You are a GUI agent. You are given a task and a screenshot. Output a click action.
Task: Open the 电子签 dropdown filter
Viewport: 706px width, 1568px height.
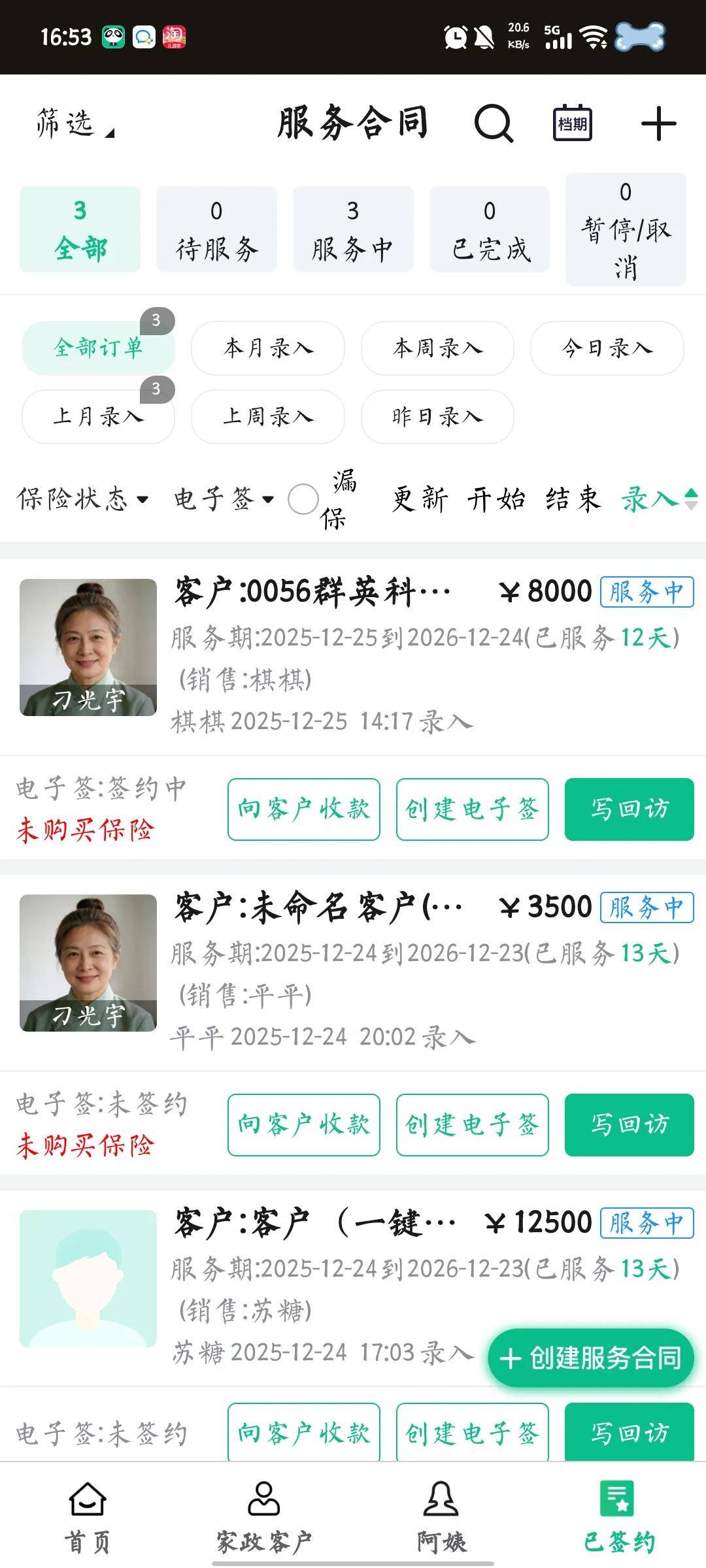pyautogui.click(x=223, y=499)
